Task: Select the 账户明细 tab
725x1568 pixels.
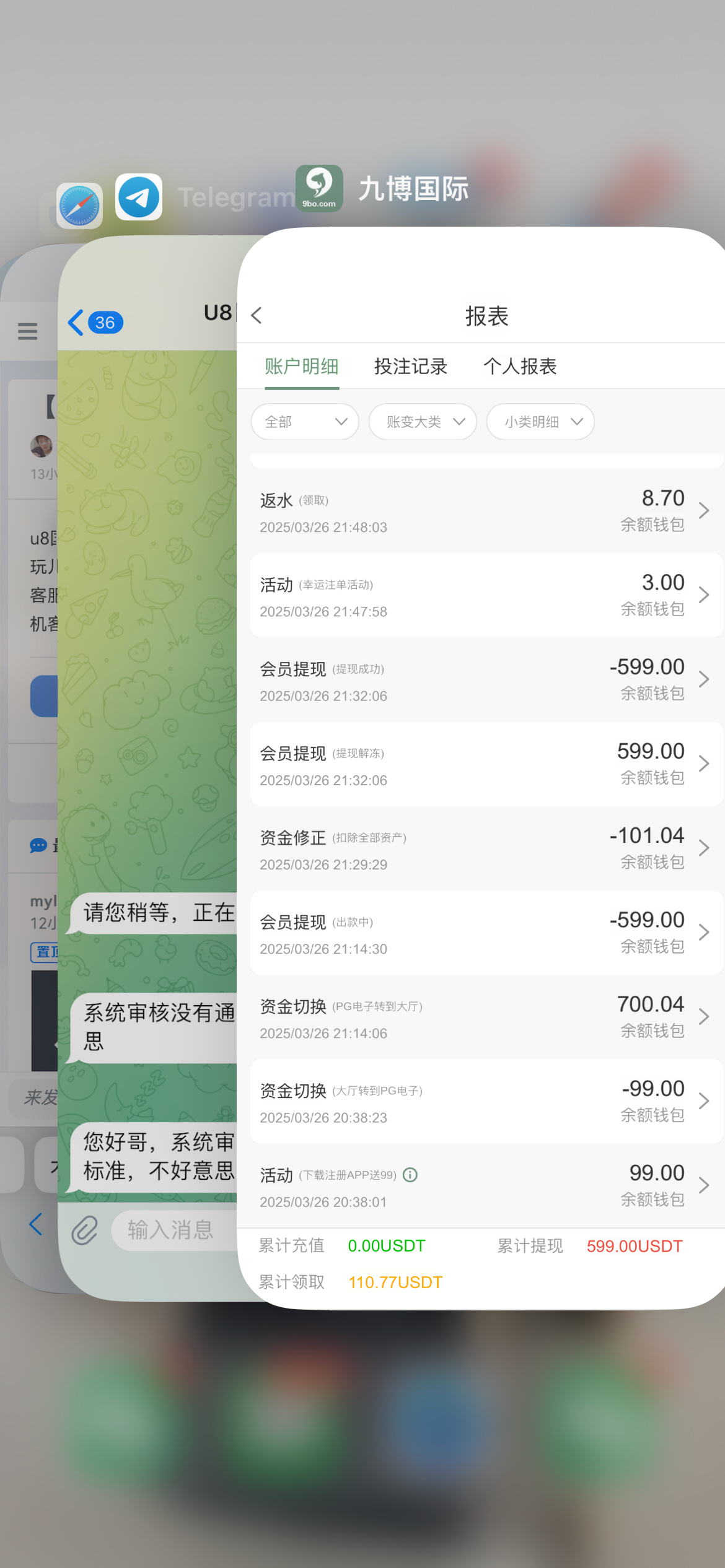Action: [302, 367]
